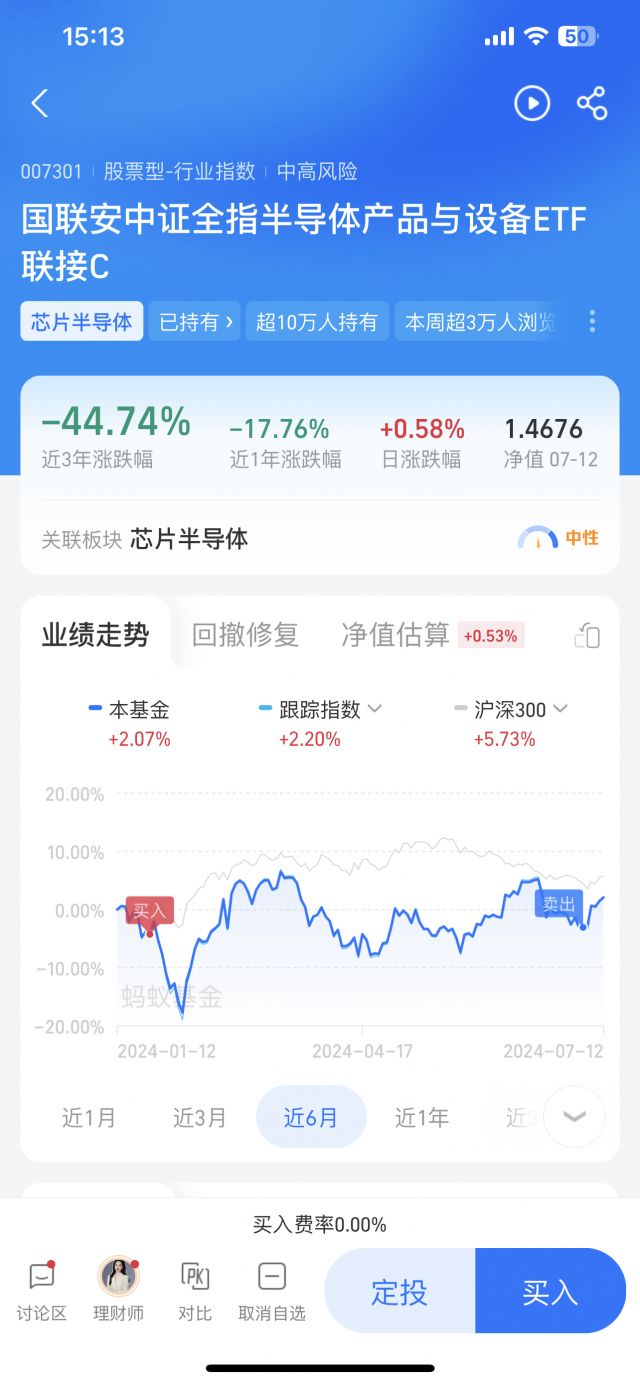Contact the 理财师 advisor
Screen dimensions: 640x1384
[x=119, y=1291]
